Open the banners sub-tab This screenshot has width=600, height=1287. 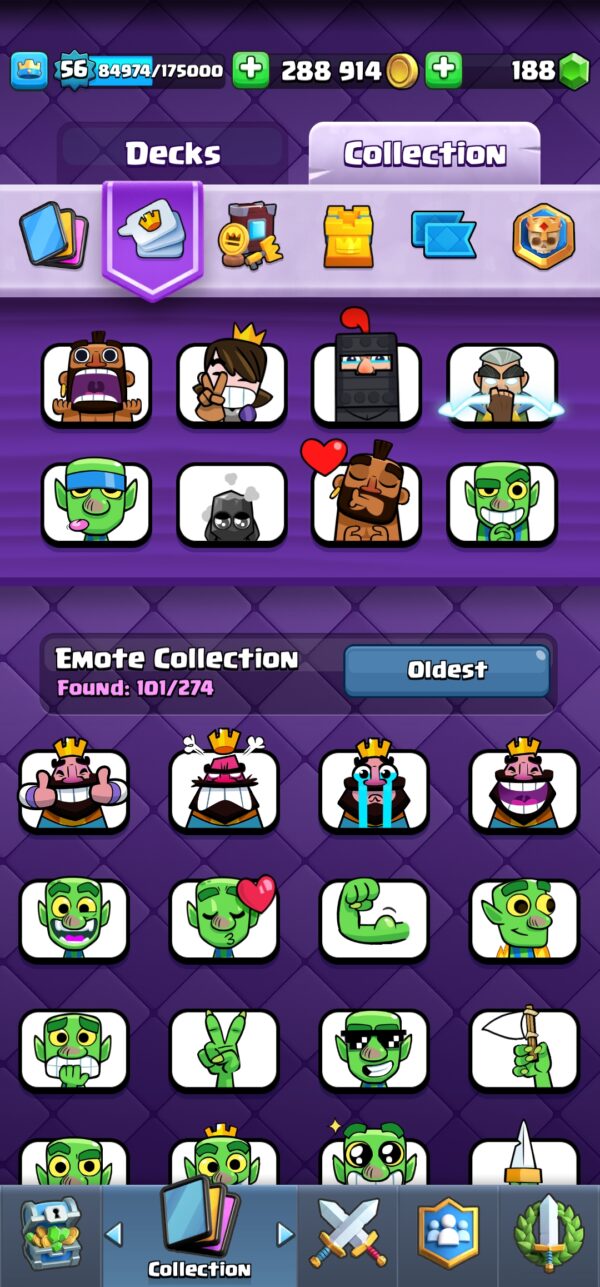(443, 234)
